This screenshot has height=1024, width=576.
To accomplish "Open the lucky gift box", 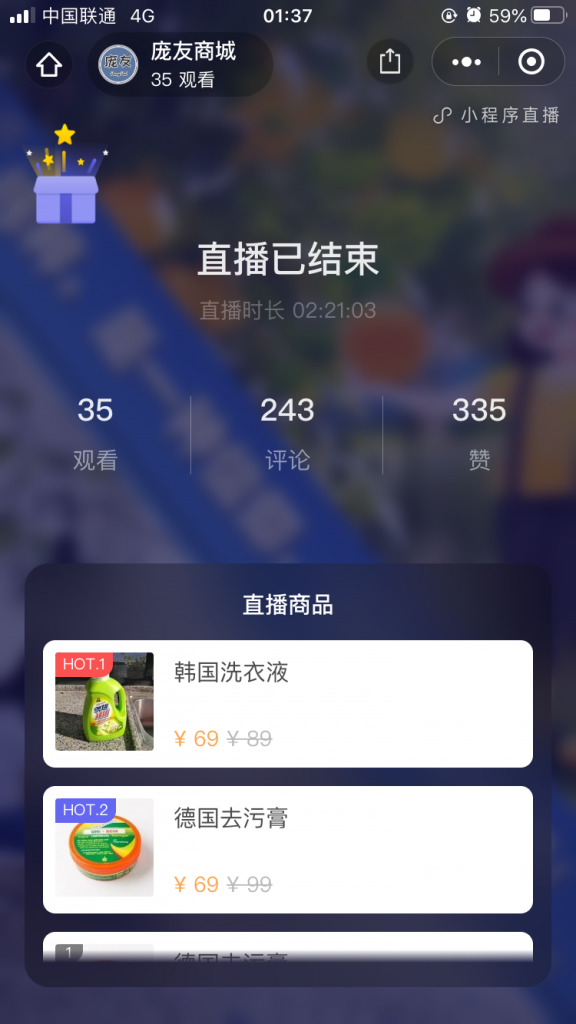I will [x=65, y=174].
